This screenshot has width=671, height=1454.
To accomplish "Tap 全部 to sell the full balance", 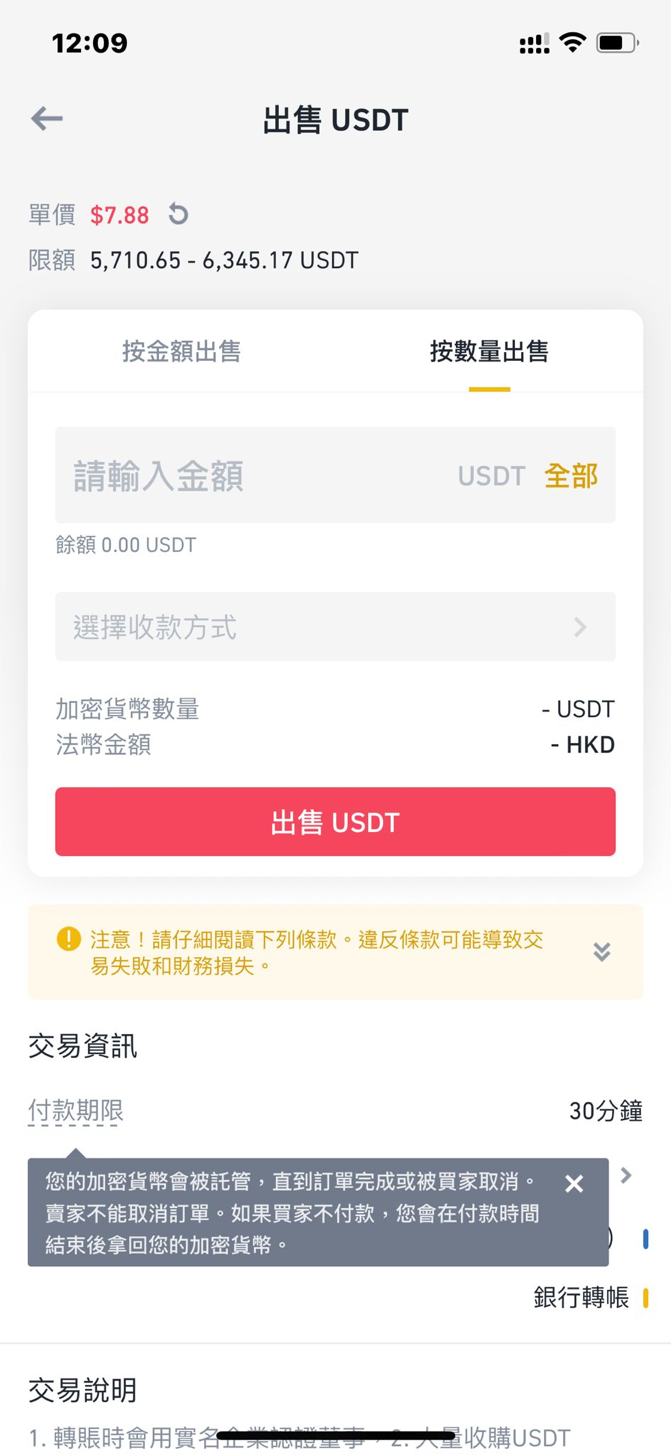I will 571,476.
